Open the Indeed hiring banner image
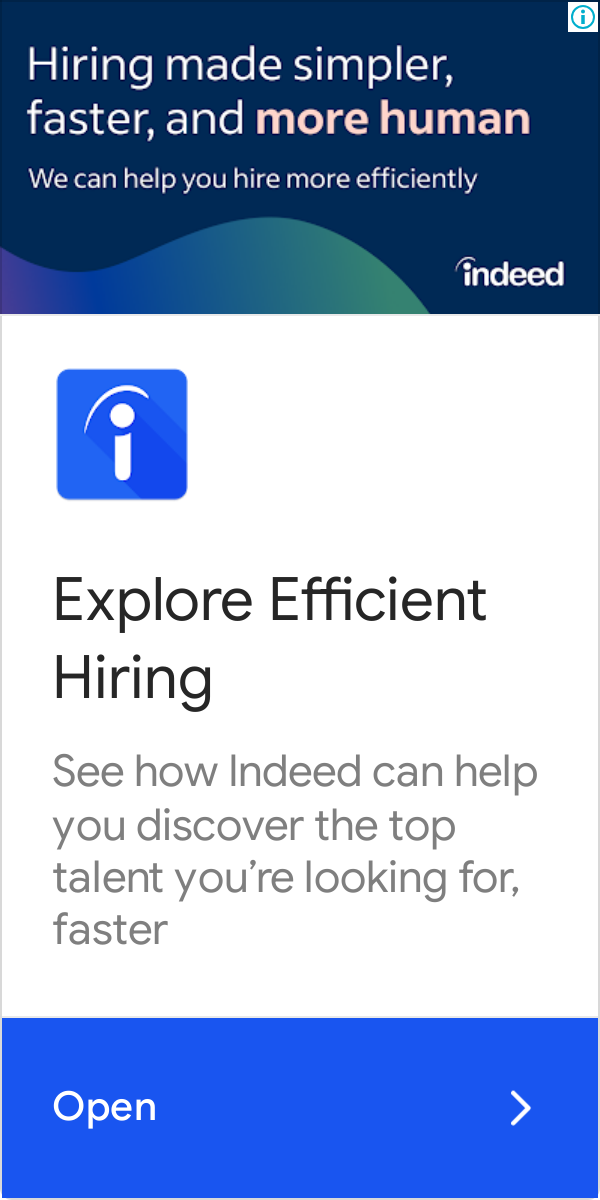The height and width of the screenshot is (1200, 600). pos(300,157)
